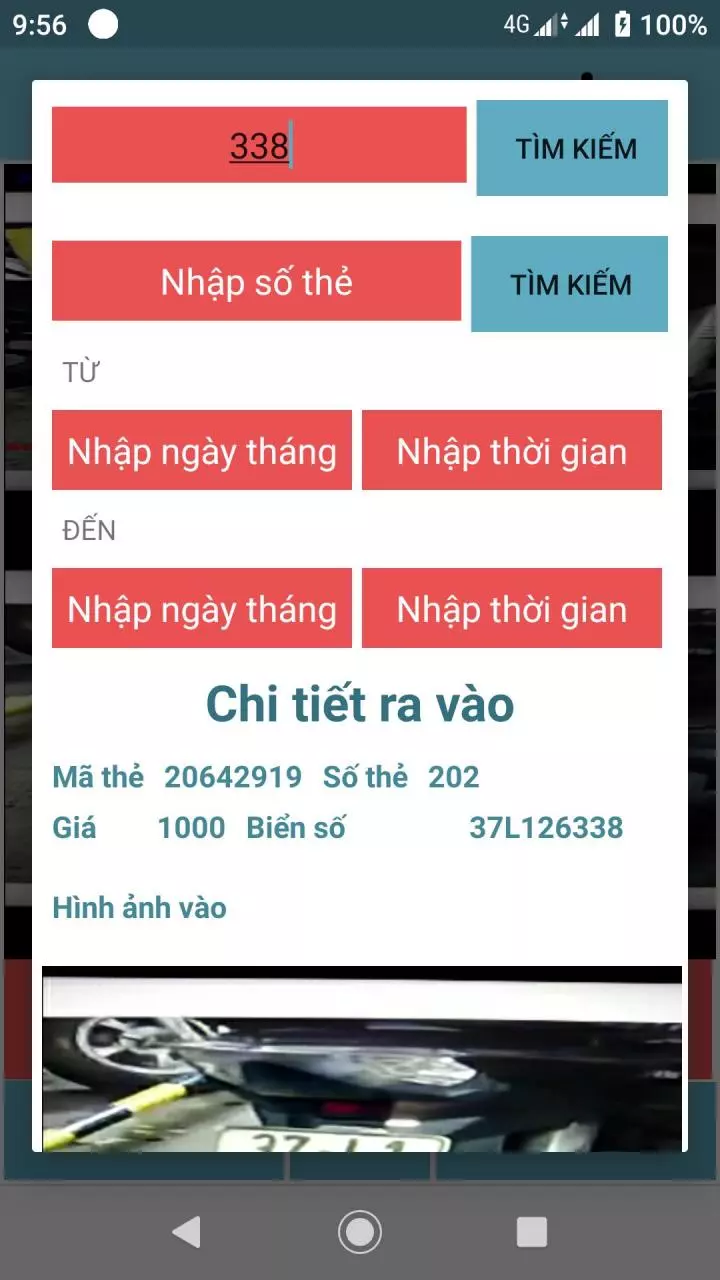The image size is (720, 1280).
Task: Tap the plate number field showing 338
Action: tap(259, 145)
